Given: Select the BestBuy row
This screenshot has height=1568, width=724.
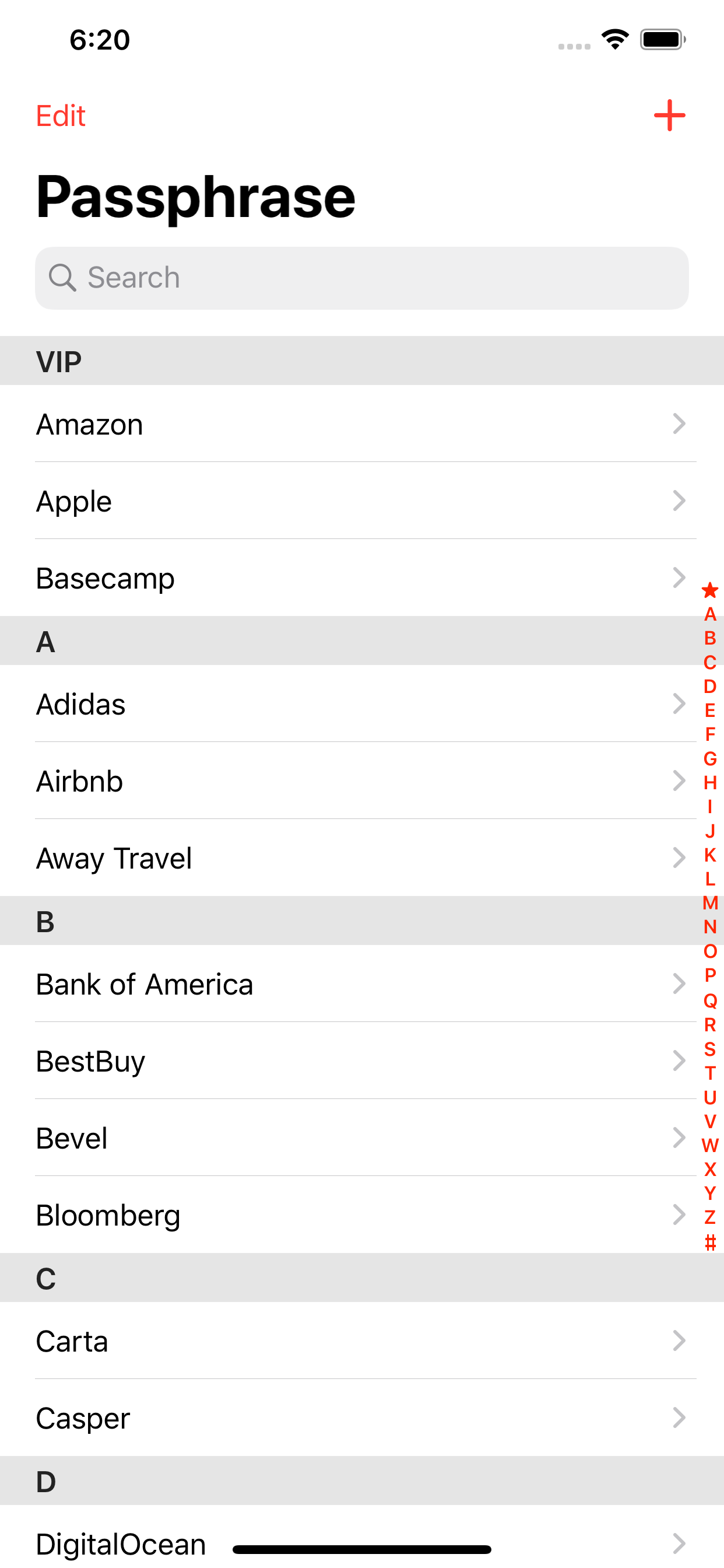Looking at the screenshot, I should 361,1061.
